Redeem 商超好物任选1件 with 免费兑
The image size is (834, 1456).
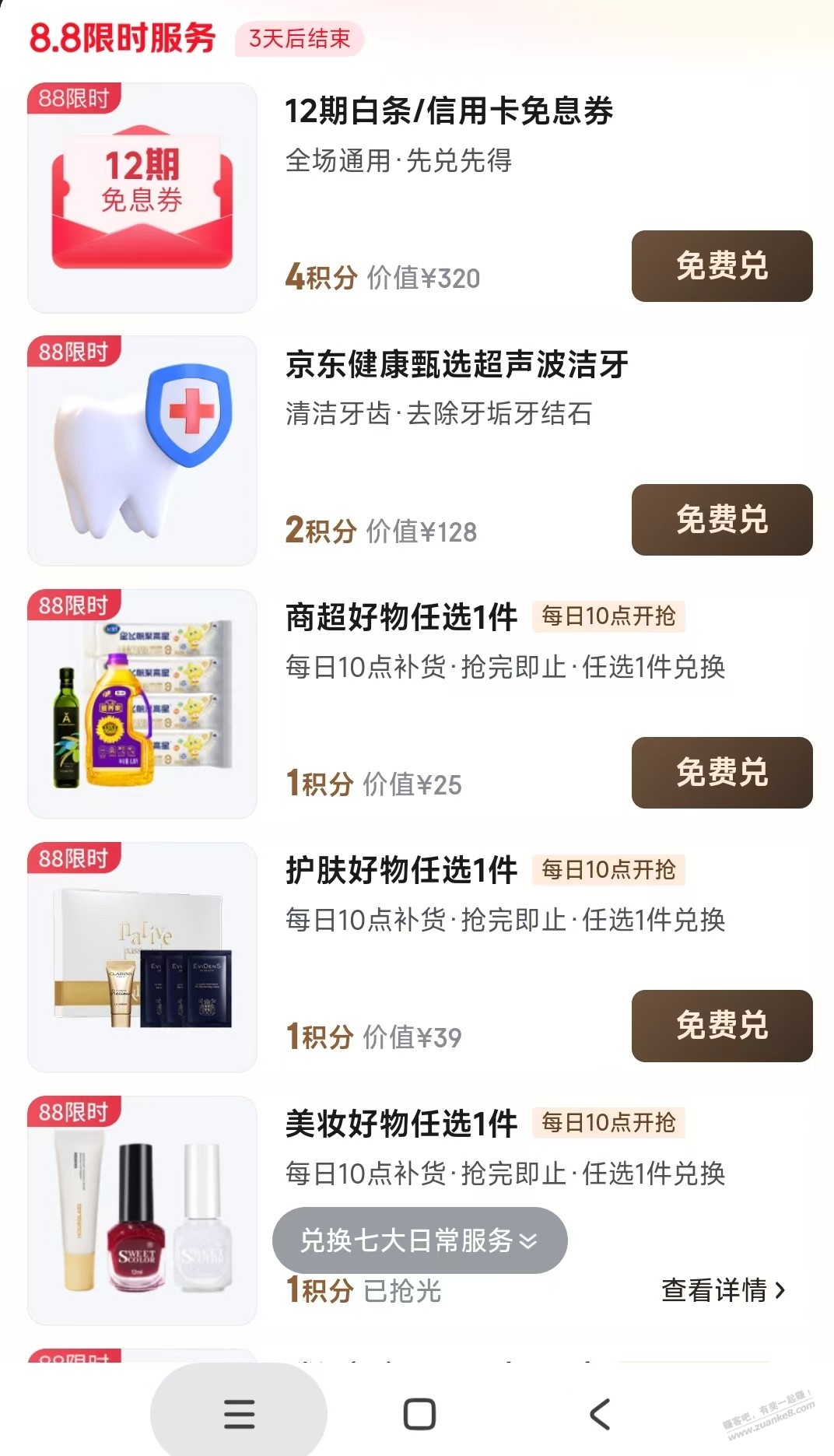pyautogui.click(x=721, y=772)
